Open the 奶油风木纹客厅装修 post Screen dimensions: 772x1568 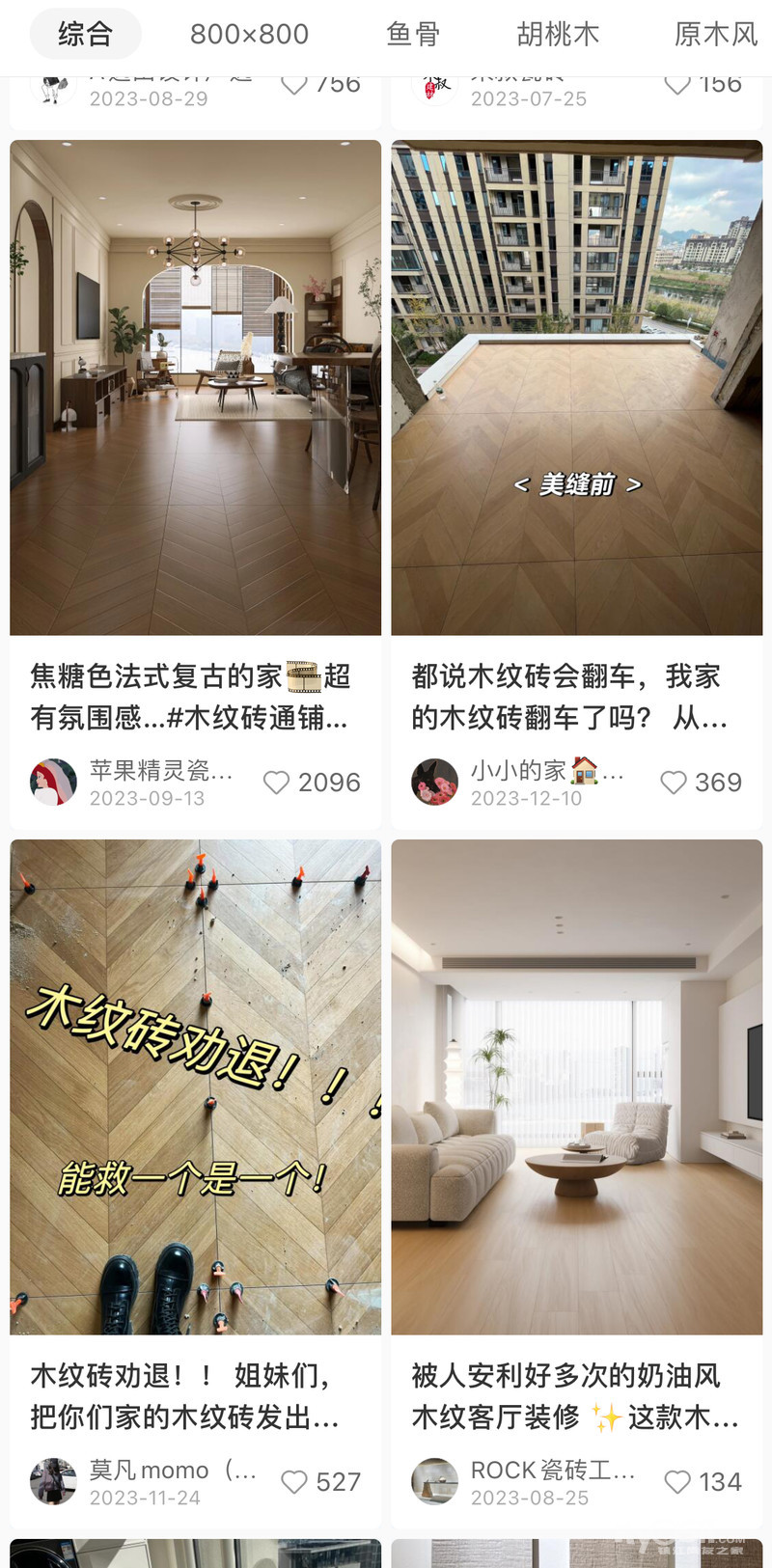576,1087
